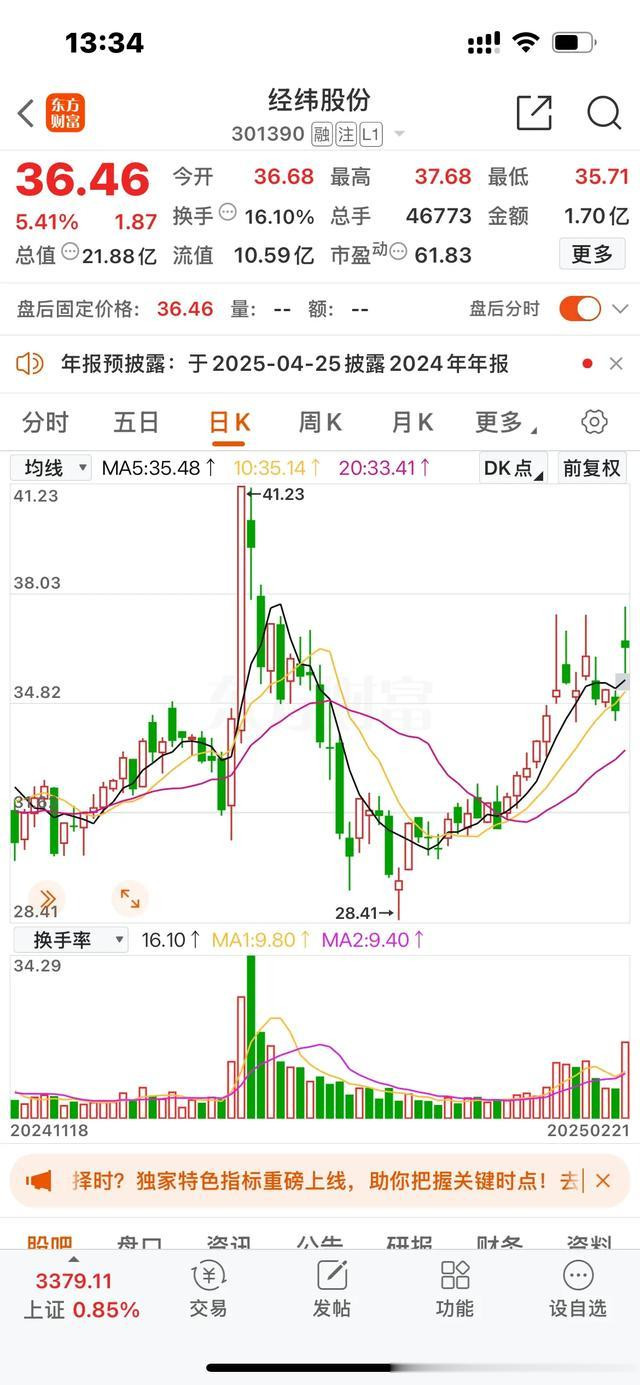The width and height of the screenshot is (640, 1385).
Task: Close the 择时 promotion banner
Action: [602, 1181]
